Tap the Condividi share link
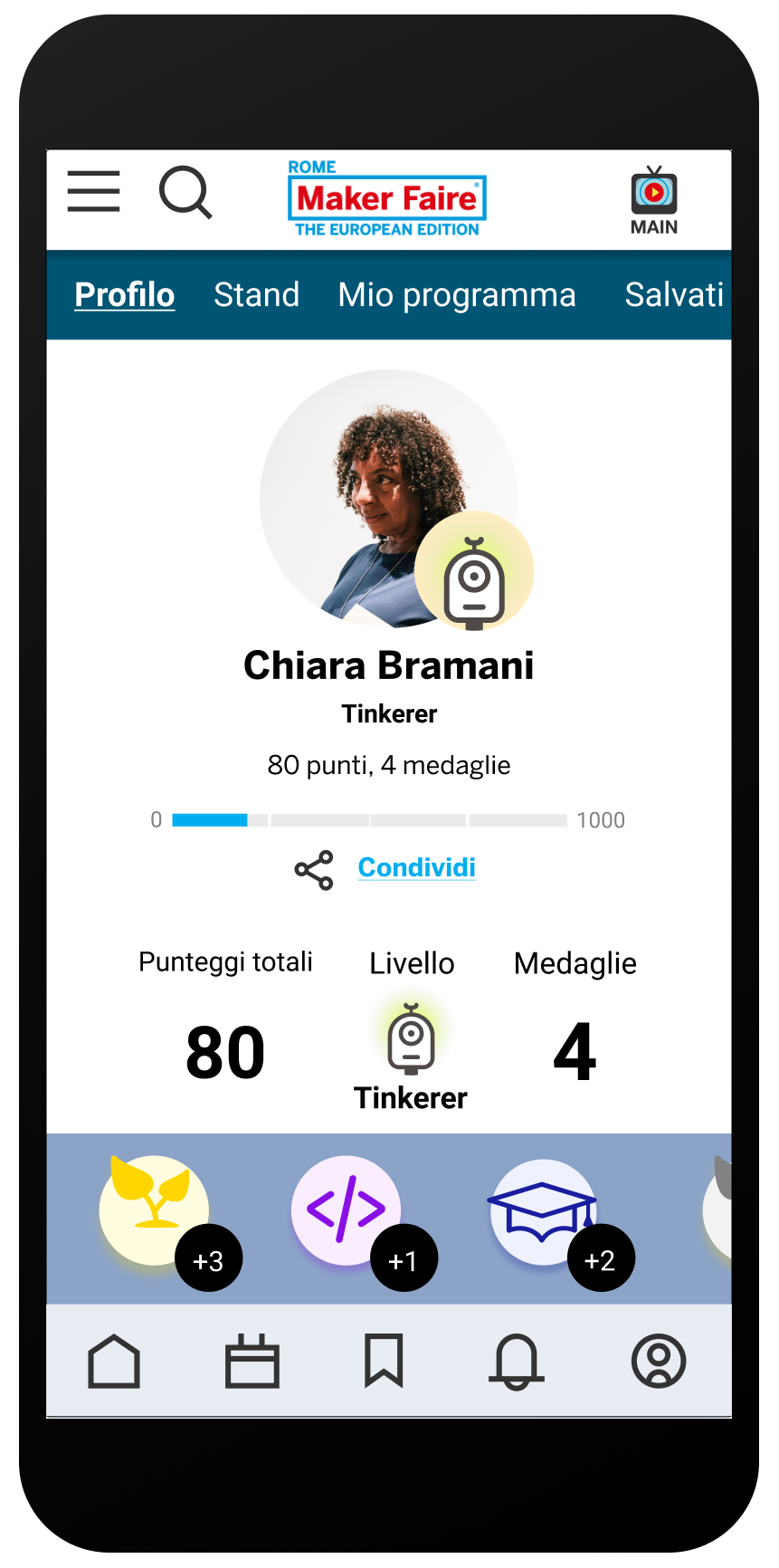 pyautogui.click(x=416, y=867)
